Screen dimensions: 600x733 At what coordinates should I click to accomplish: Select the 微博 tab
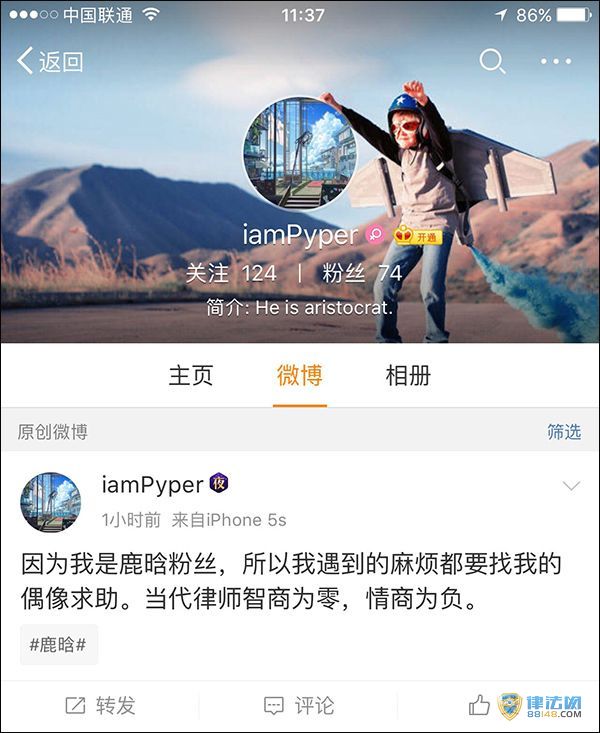(x=299, y=375)
